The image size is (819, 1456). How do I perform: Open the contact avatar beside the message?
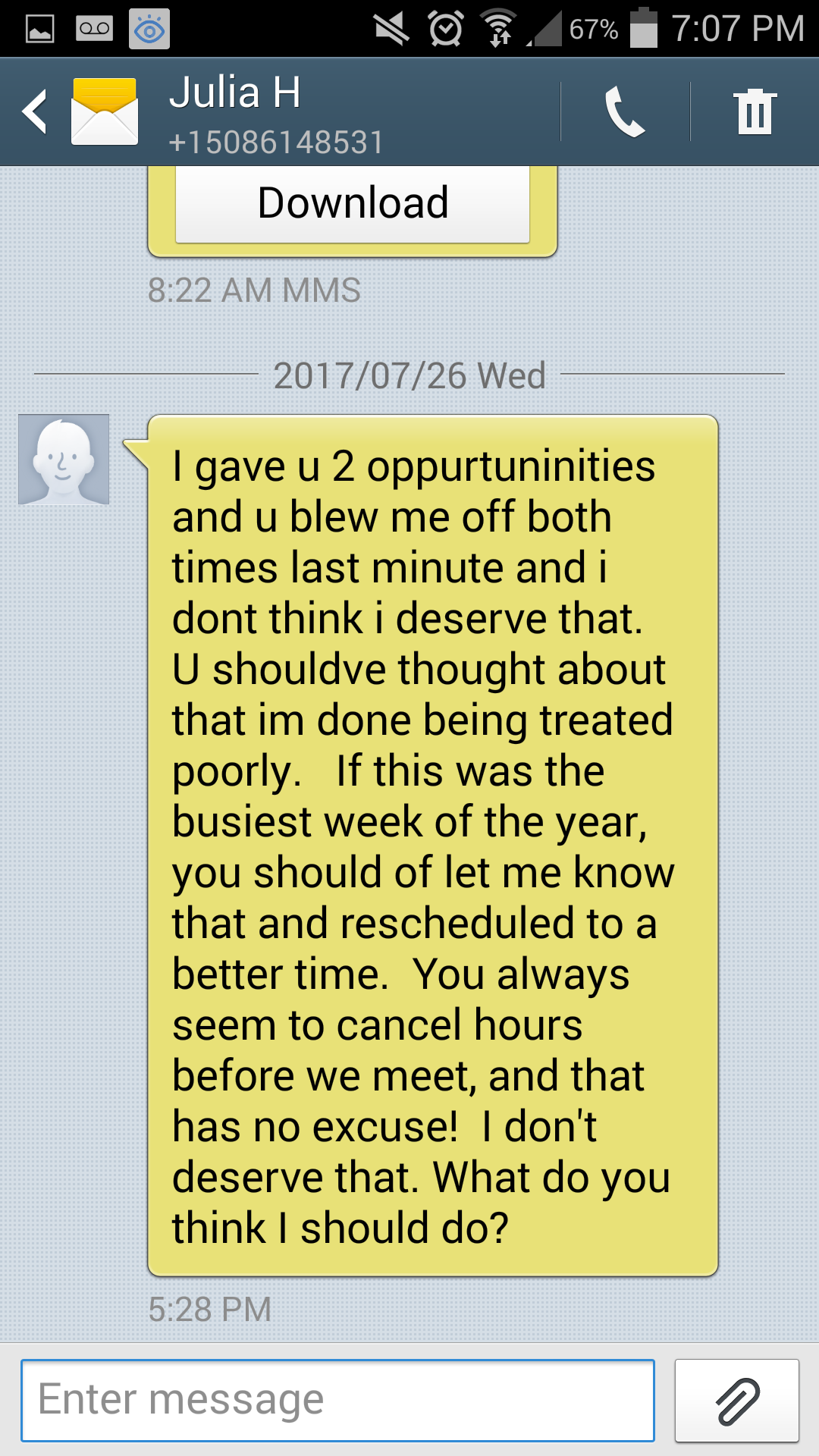click(x=64, y=460)
